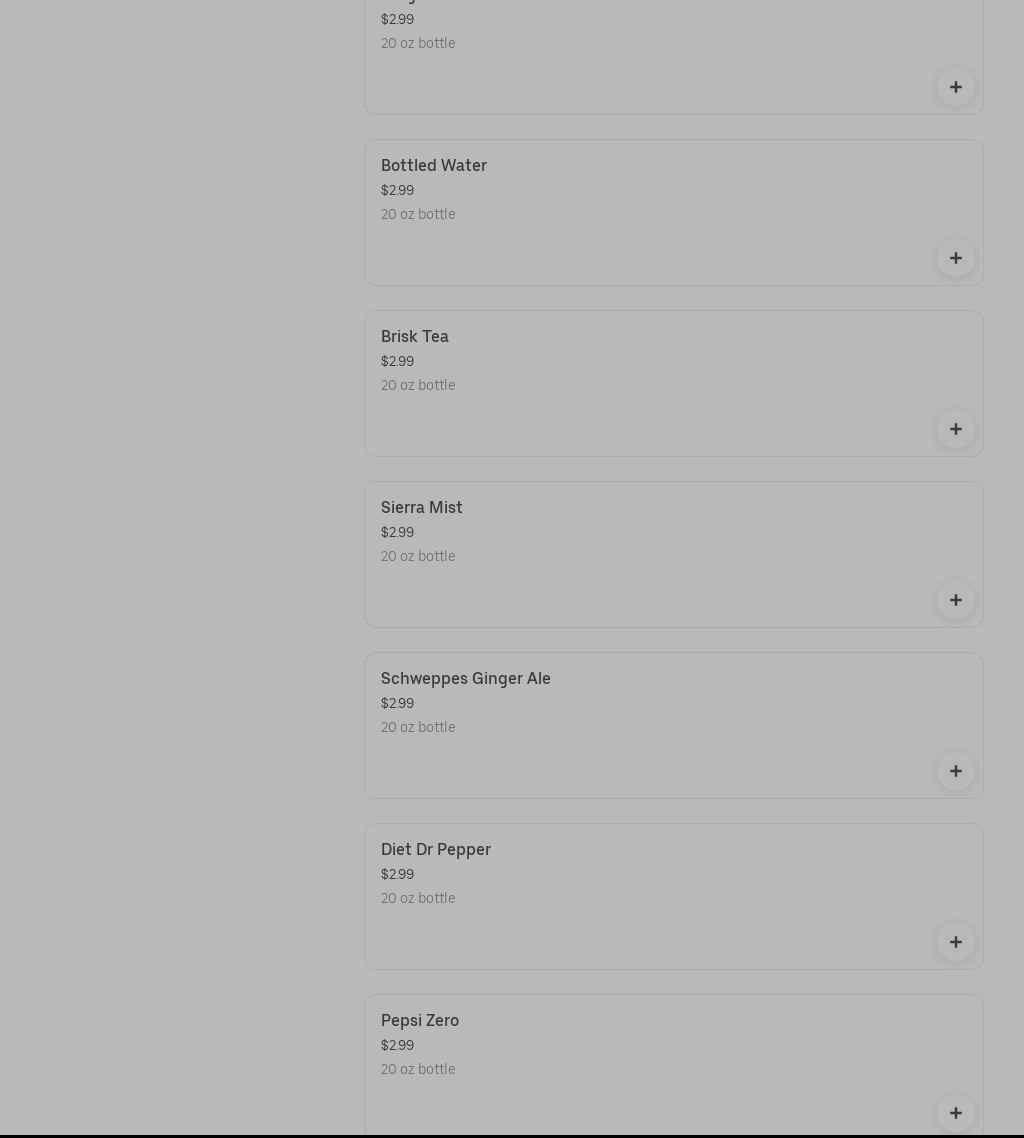Viewport: 1024px width, 1138px height.
Task: Open Brisk Tea item details
Action: coord(414,337)
